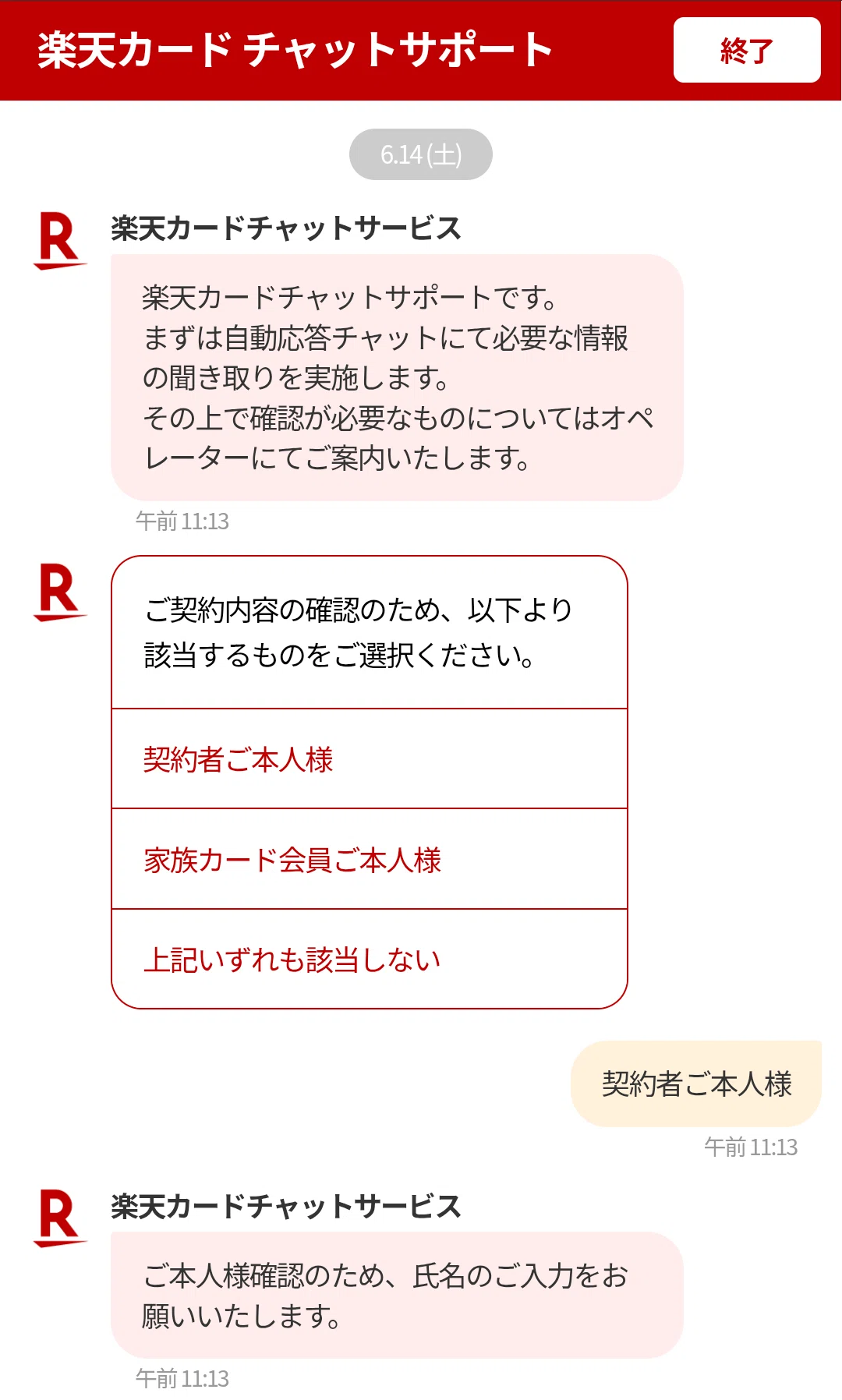Select 上記いずれも該当しない
842x1400 pixels.
368,960
